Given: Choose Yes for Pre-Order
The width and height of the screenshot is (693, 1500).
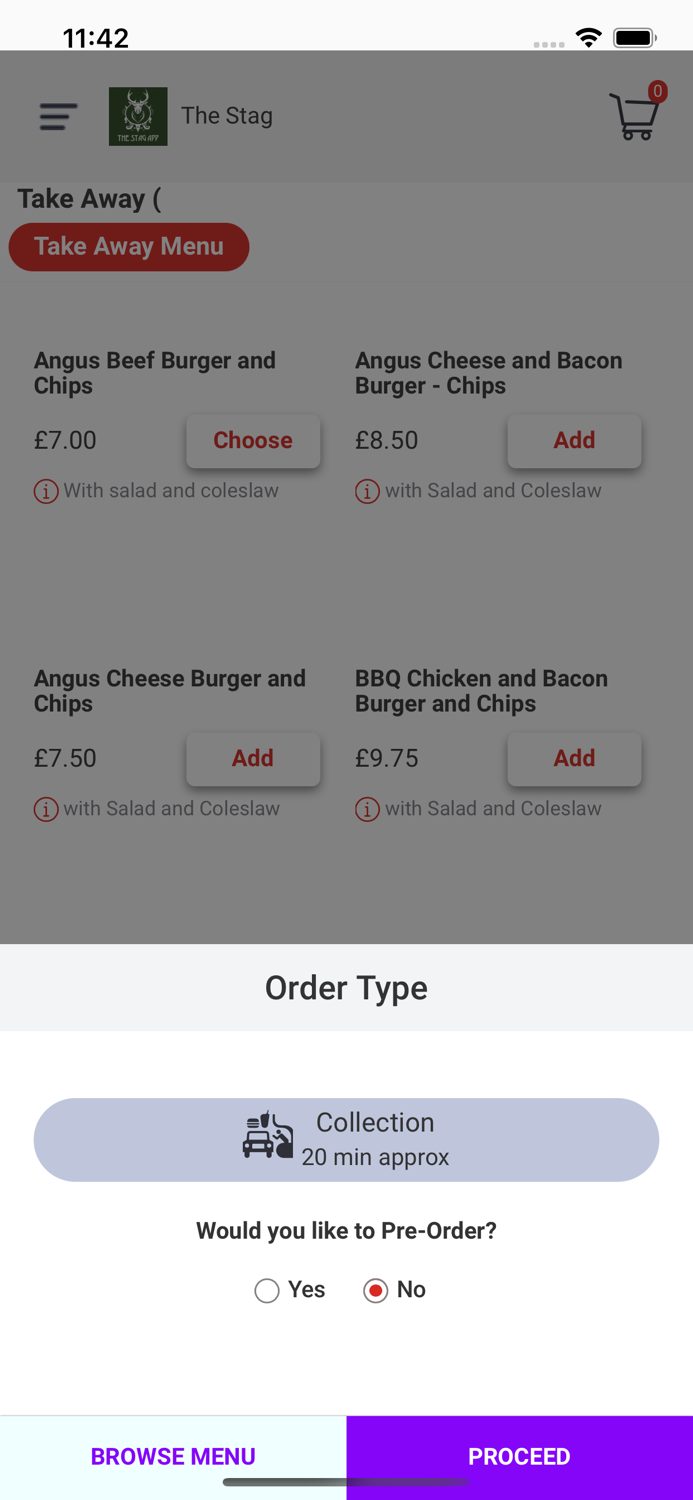Looking at the screenshot, I should (x=267, y=1291).
